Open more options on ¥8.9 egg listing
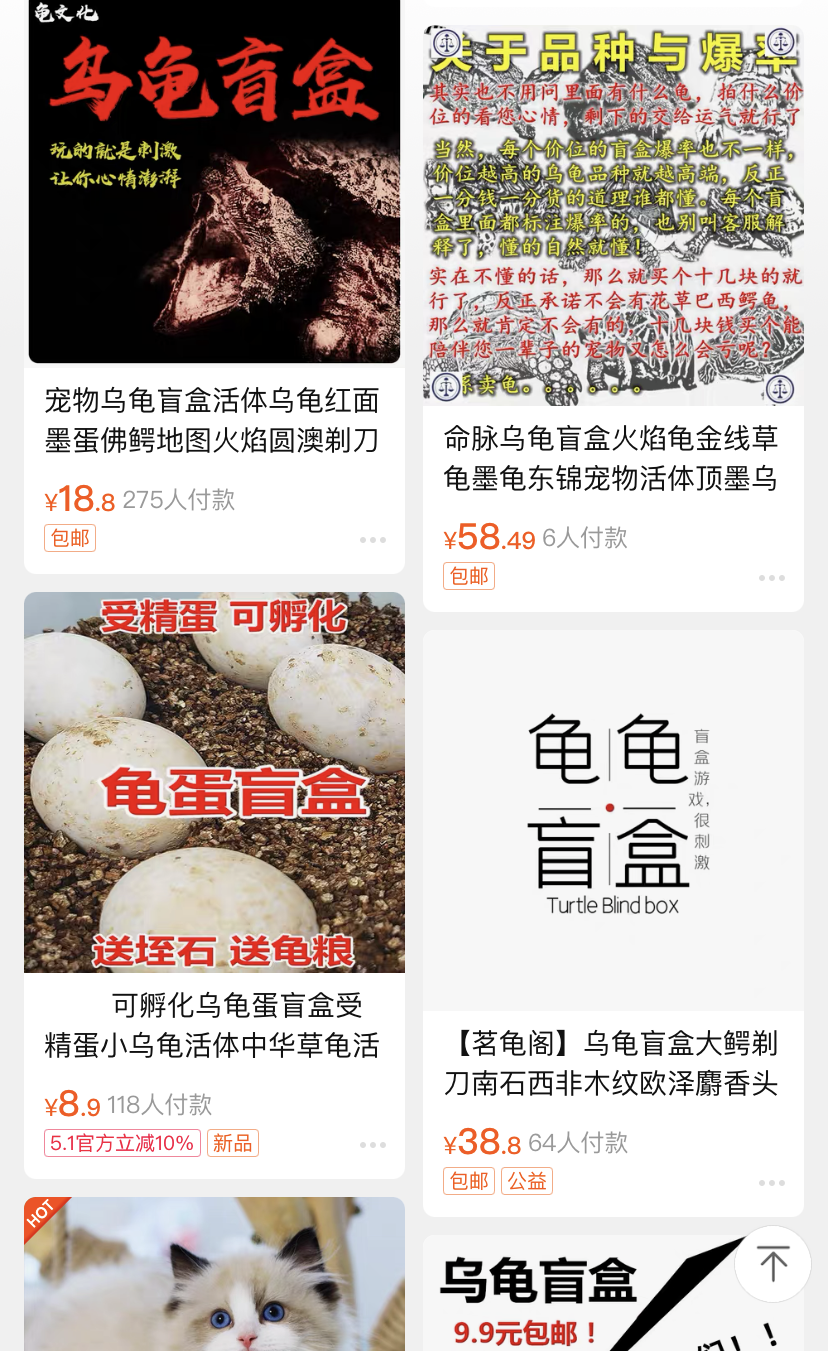This screenshot has height=1351, width=828. [x=373, y=1145]
